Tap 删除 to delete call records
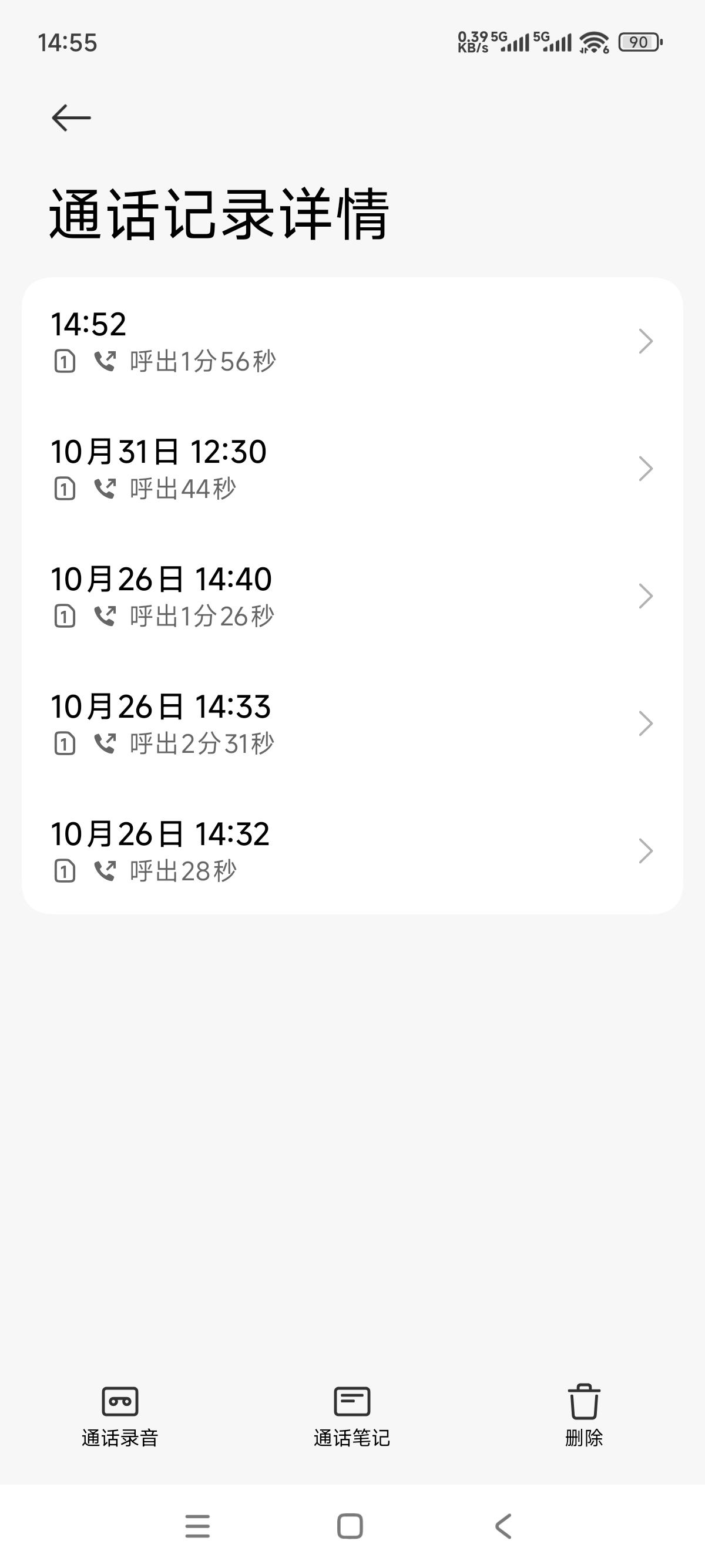The width and height of the screenshot is (705, 1568). tap(584, 1416)
